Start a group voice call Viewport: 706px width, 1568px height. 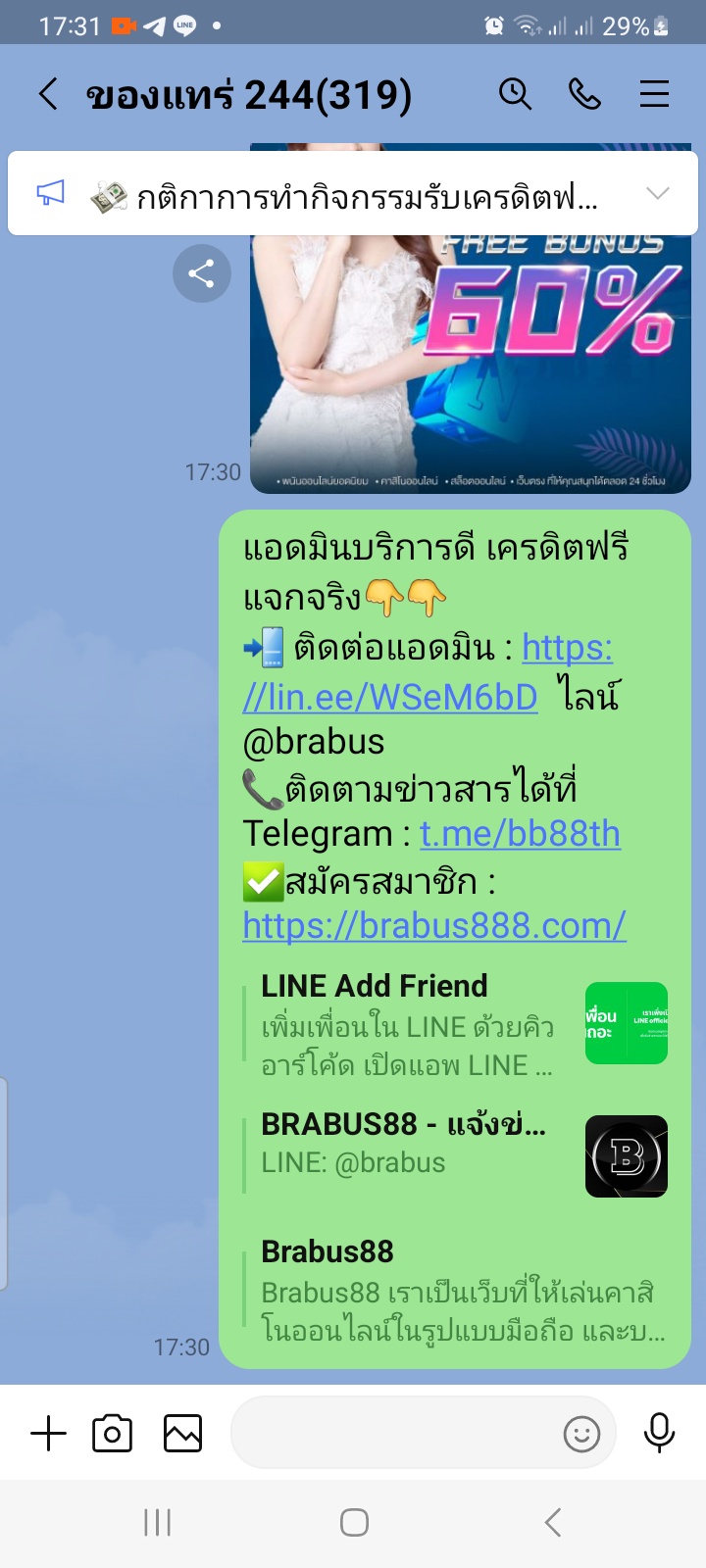[584, 94]
